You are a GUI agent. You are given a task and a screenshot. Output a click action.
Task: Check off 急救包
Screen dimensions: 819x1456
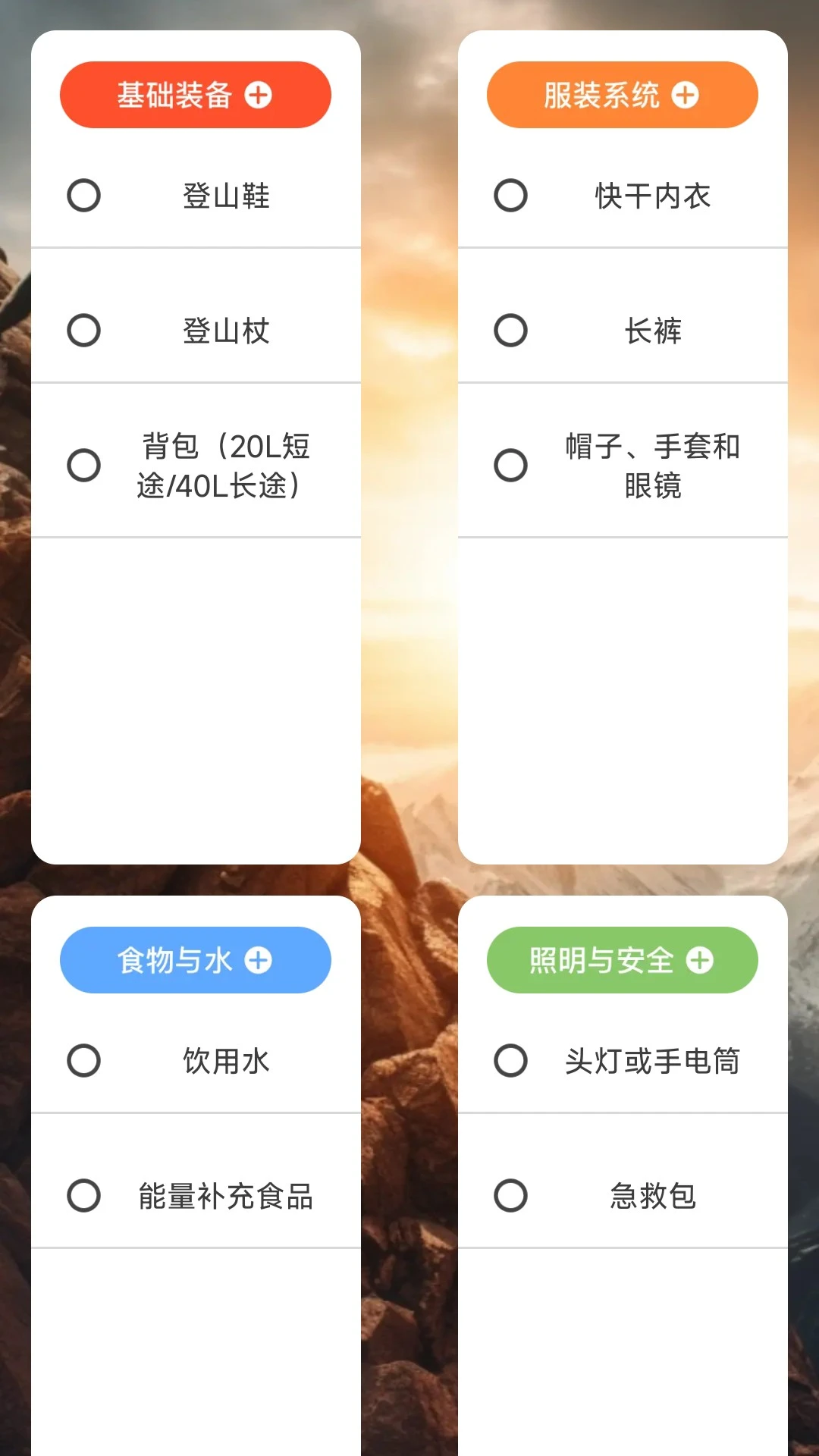tap(510, 1196)
